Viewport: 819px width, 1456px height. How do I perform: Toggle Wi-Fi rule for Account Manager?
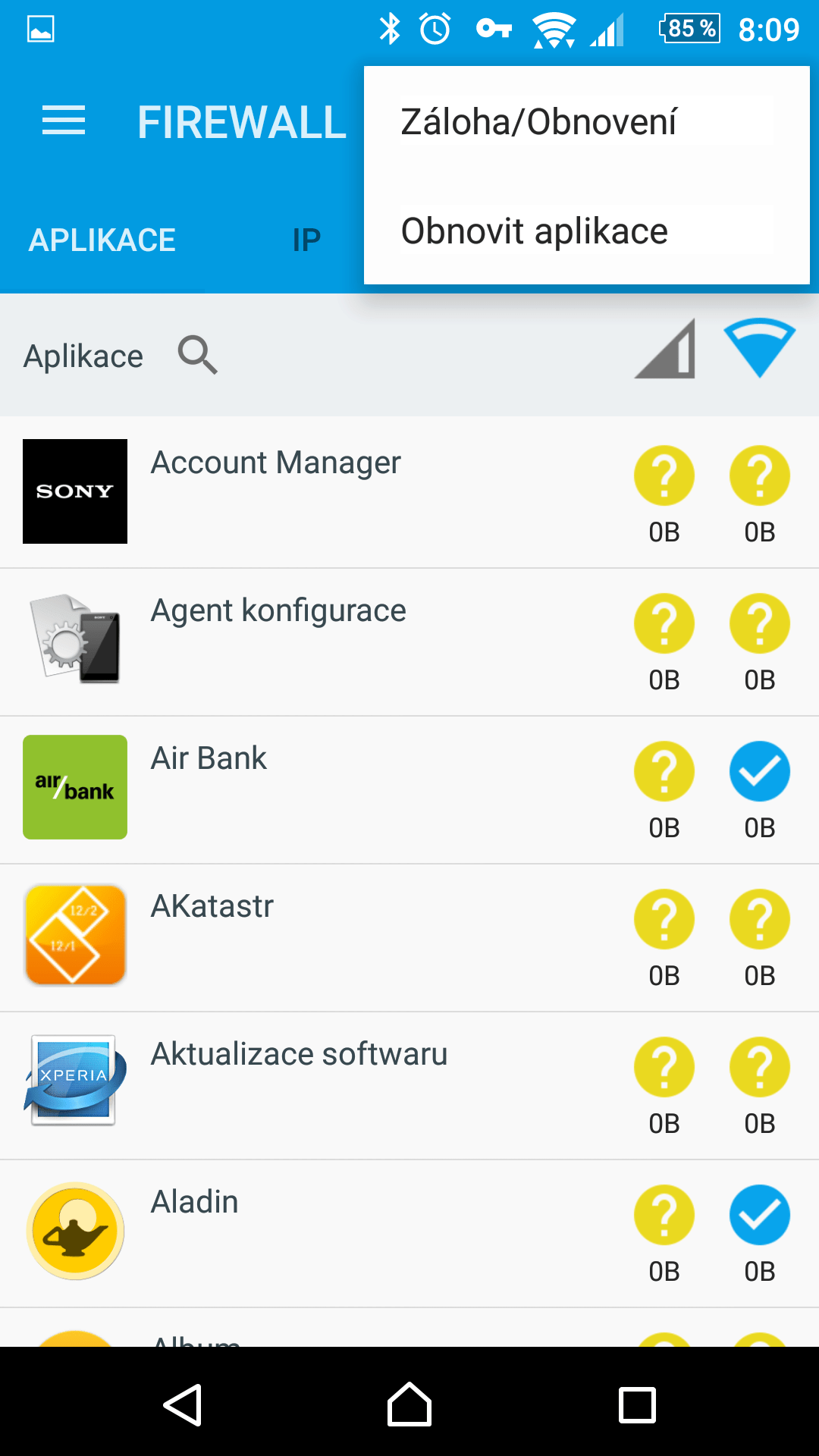click(x=760, y=475)
